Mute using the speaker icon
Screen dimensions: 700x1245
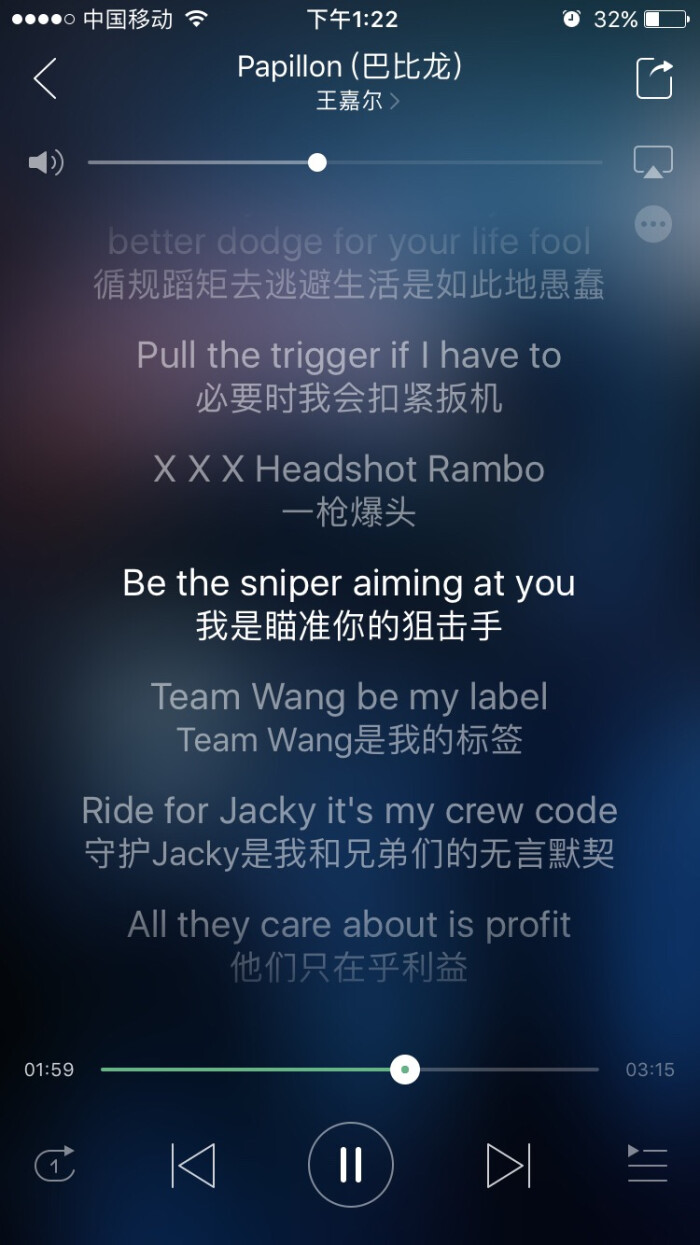click(46, 162)
